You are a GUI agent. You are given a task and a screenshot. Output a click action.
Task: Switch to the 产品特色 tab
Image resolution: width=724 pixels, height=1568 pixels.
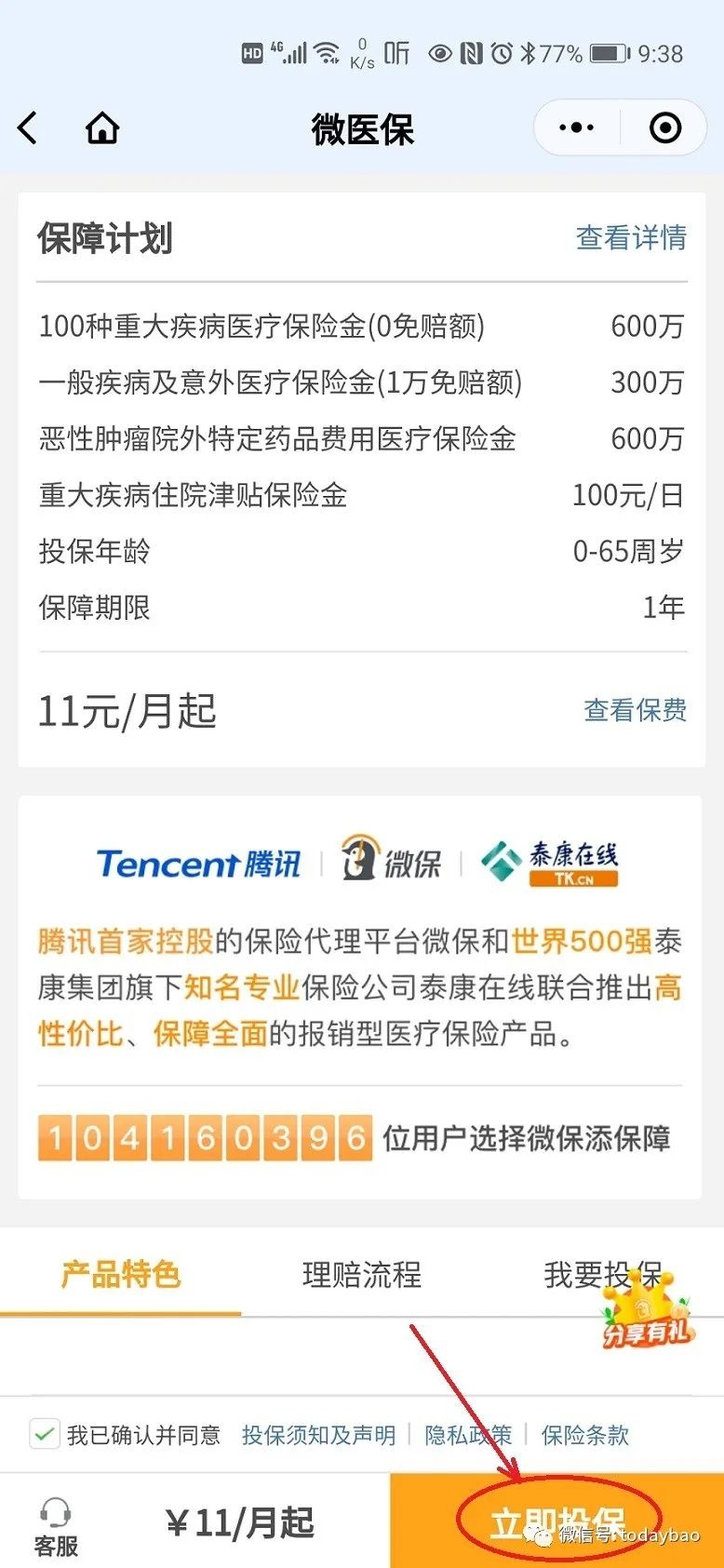coord(120,1274)
